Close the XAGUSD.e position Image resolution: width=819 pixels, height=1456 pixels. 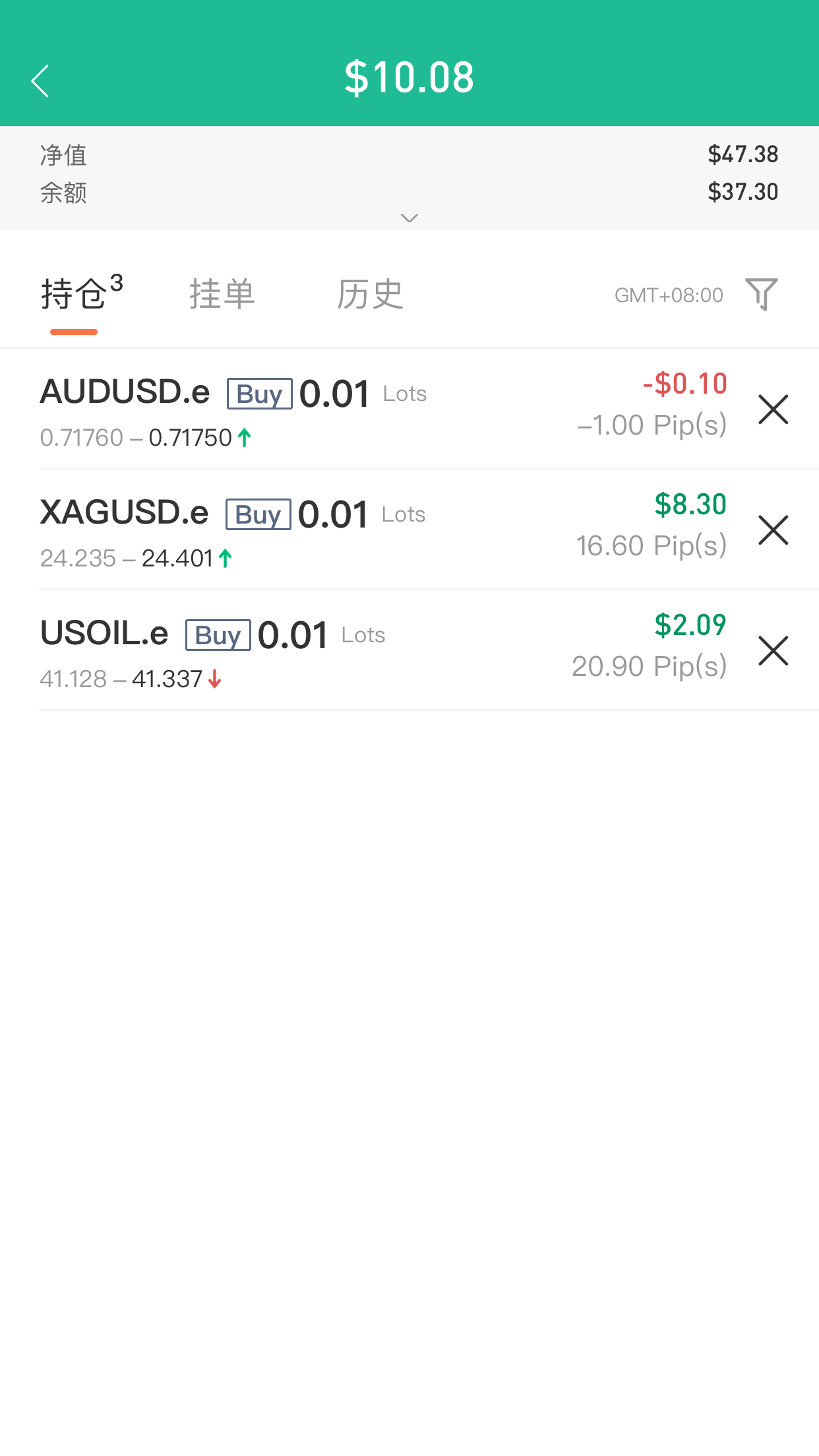coord(773,530)
